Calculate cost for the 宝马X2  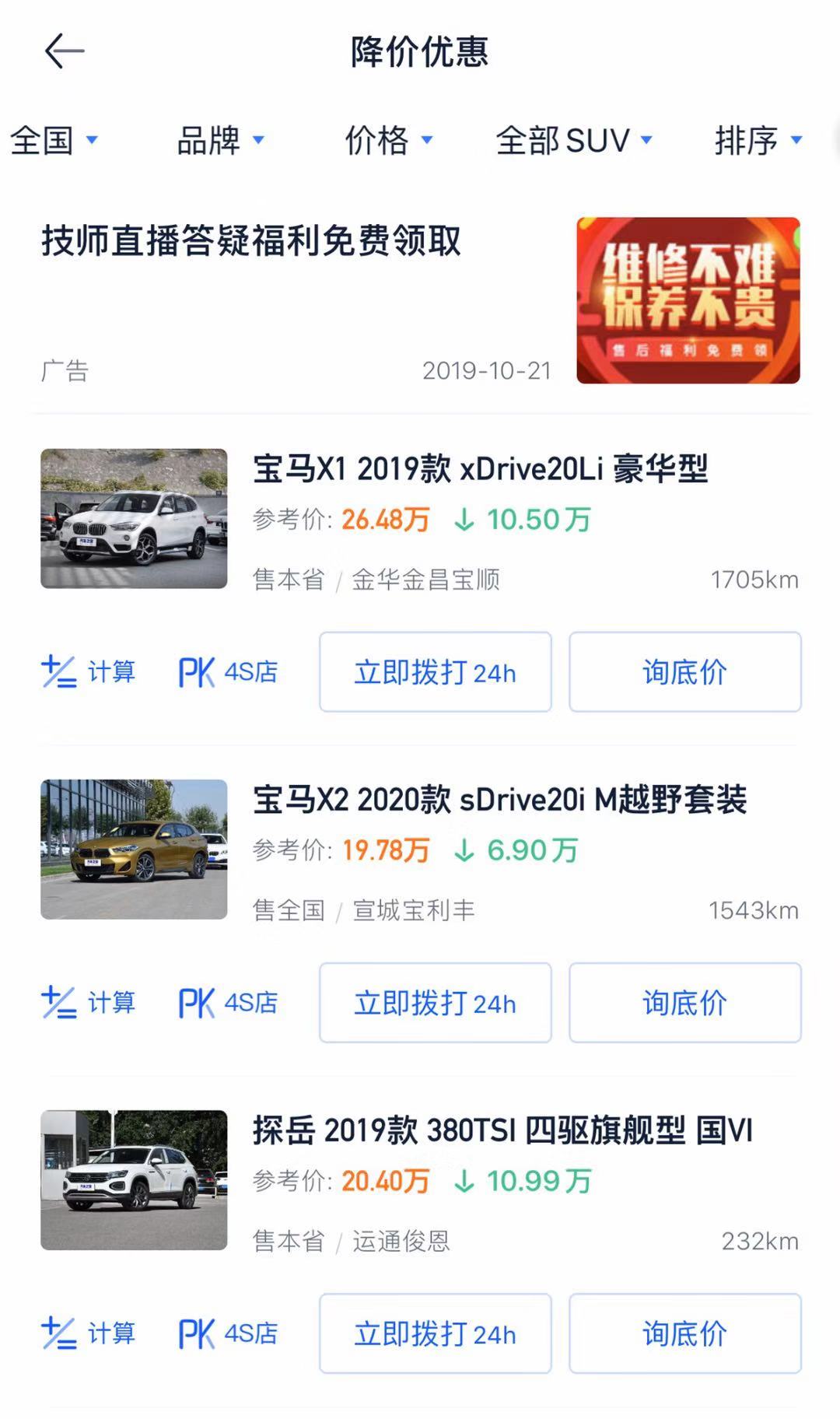88,1003
